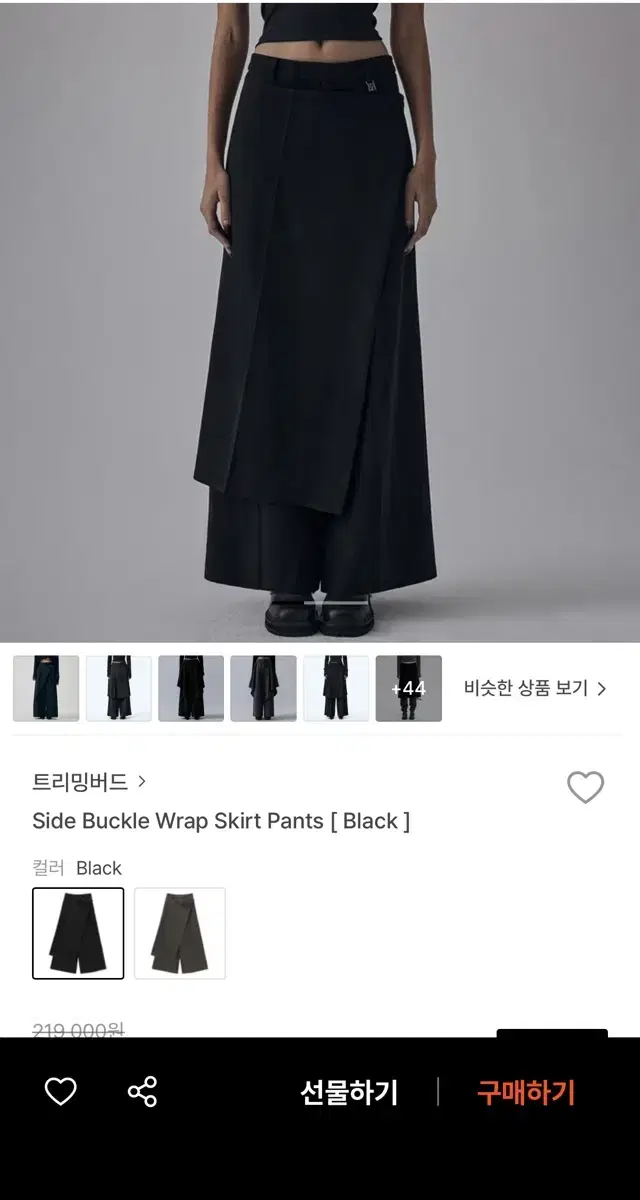View the third product photo thumbnail

pos(191,688)
